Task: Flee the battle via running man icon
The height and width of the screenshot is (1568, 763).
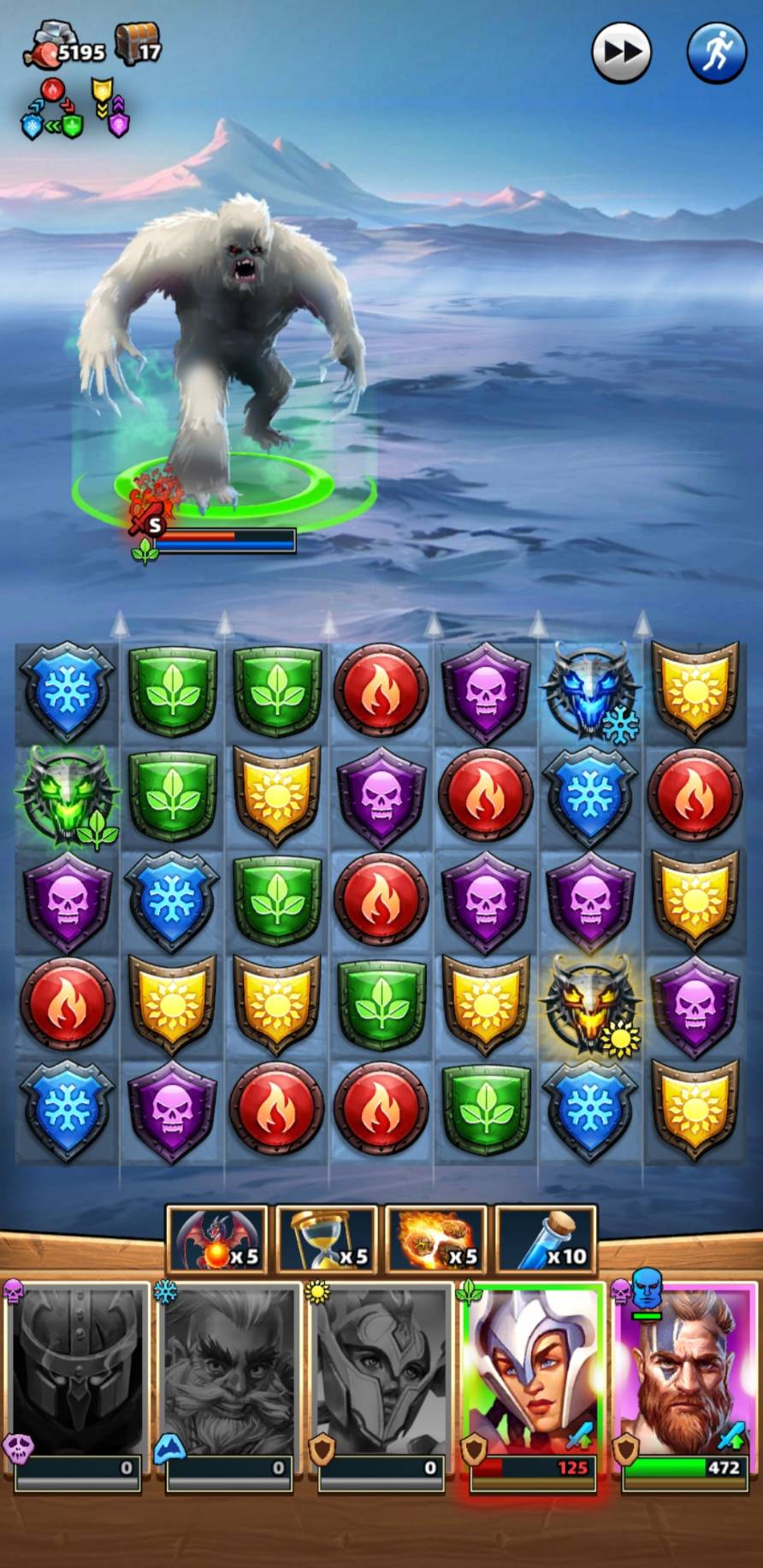Action: click(x=716, y=53)
